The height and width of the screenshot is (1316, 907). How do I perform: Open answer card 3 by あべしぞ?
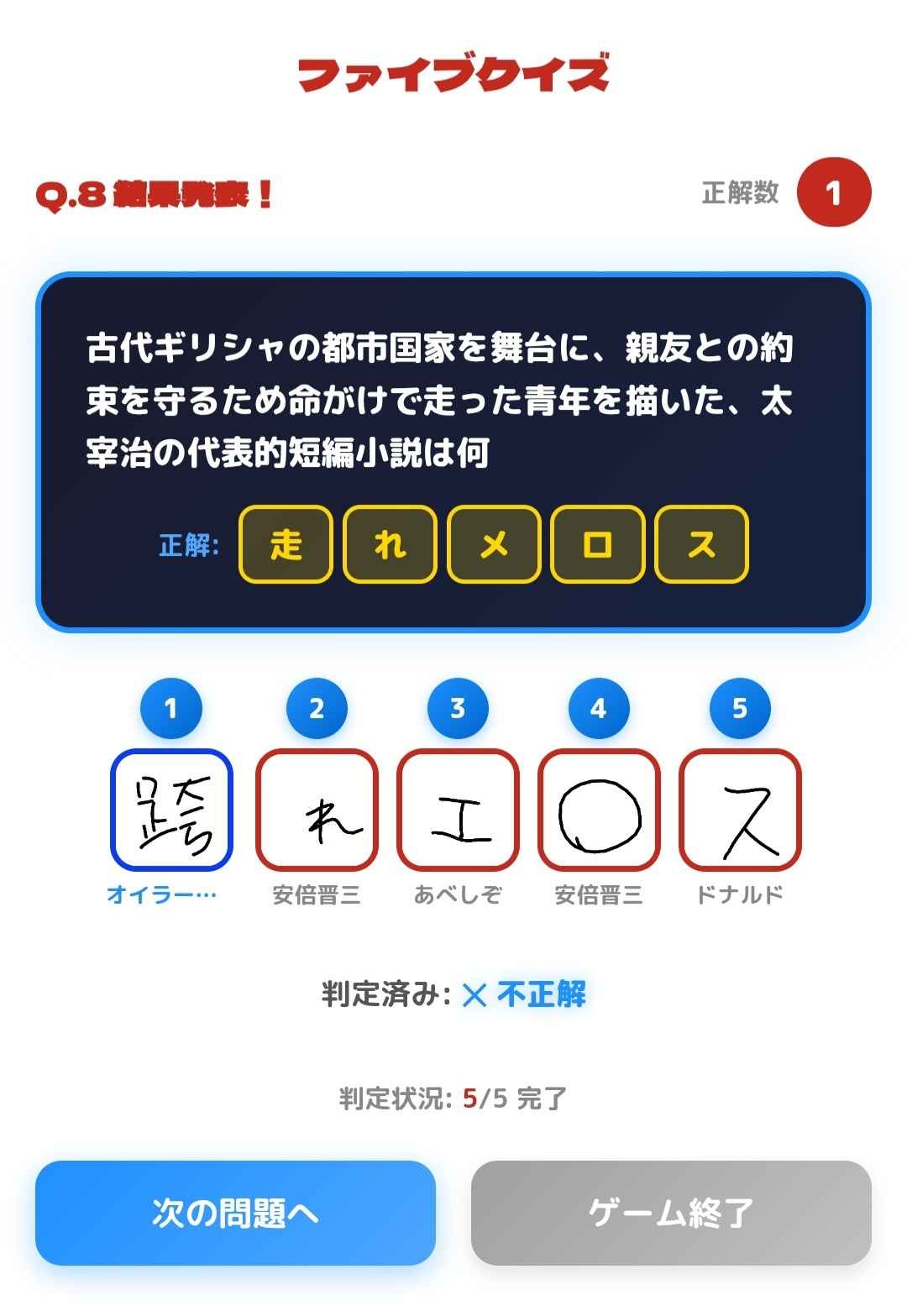coord(458,810)
